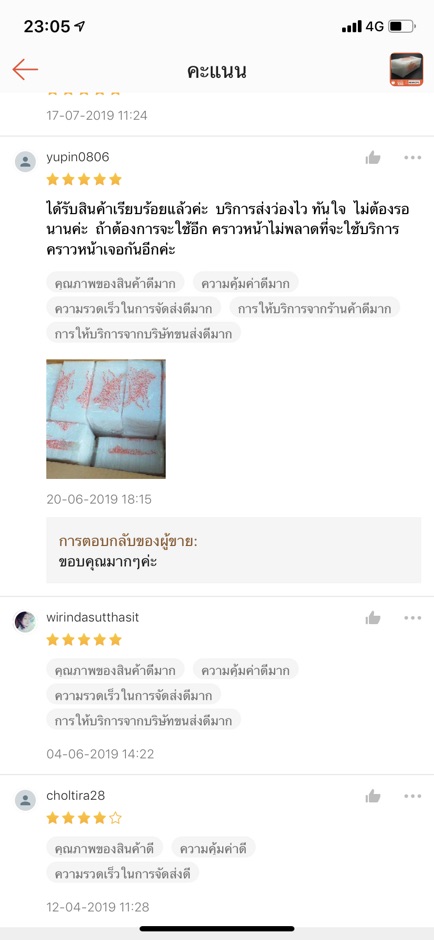Viewport: 434px width, 940px height.
Task: Open the product thumbnail in the header
Action: (x=406, y=70)
